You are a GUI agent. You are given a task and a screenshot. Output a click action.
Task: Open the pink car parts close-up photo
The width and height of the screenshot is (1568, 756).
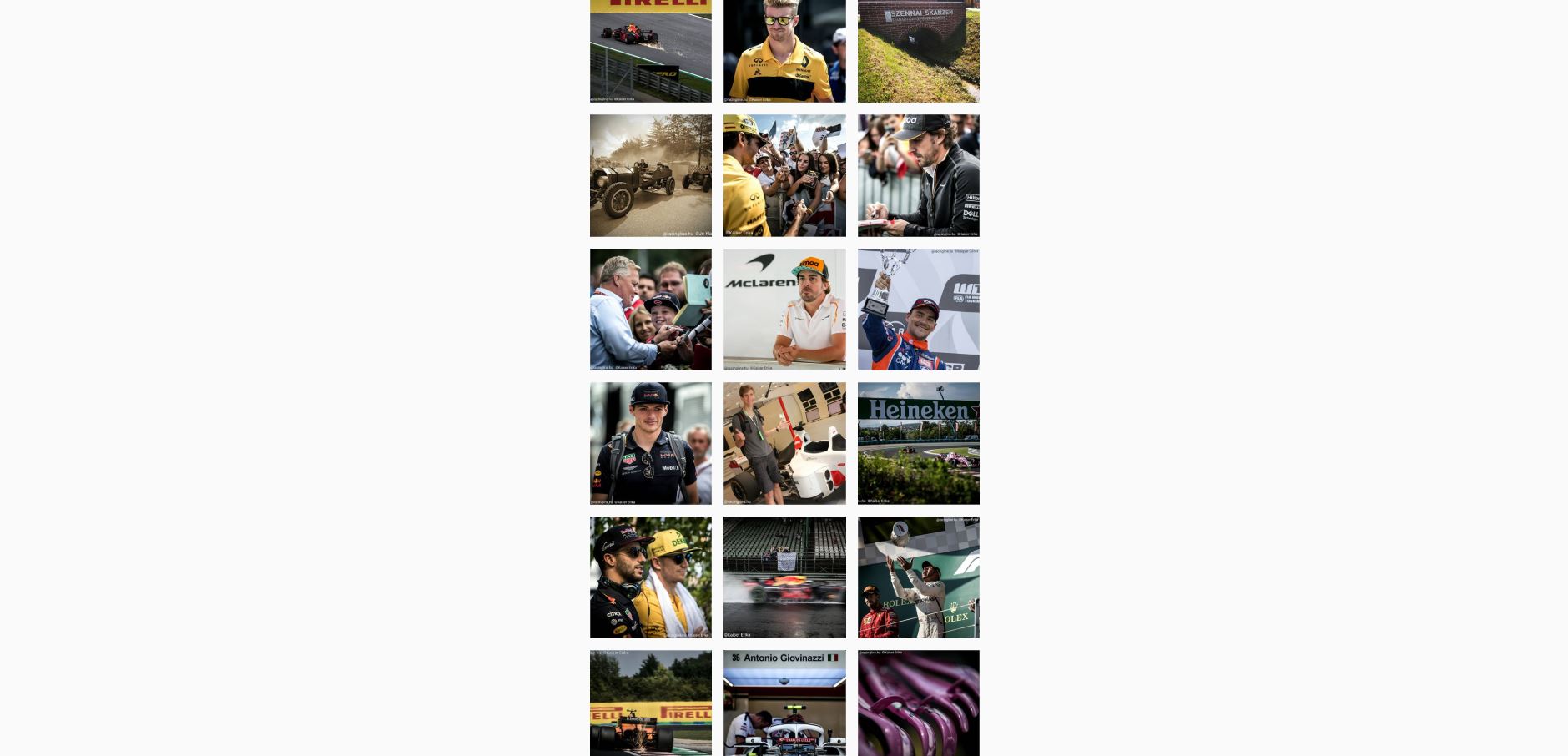[918, 703]
